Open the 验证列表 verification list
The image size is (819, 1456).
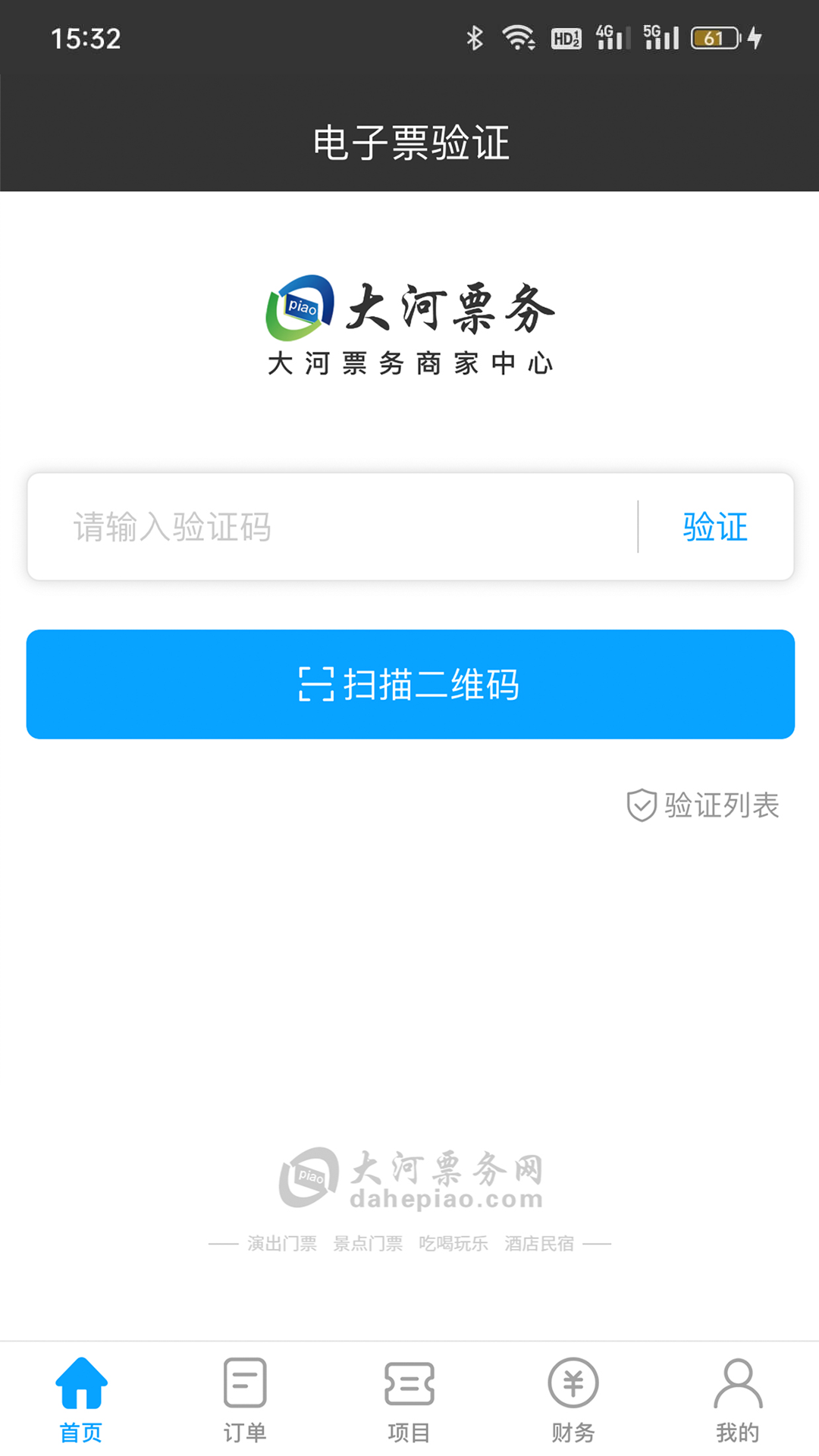(x=720, y=806)
